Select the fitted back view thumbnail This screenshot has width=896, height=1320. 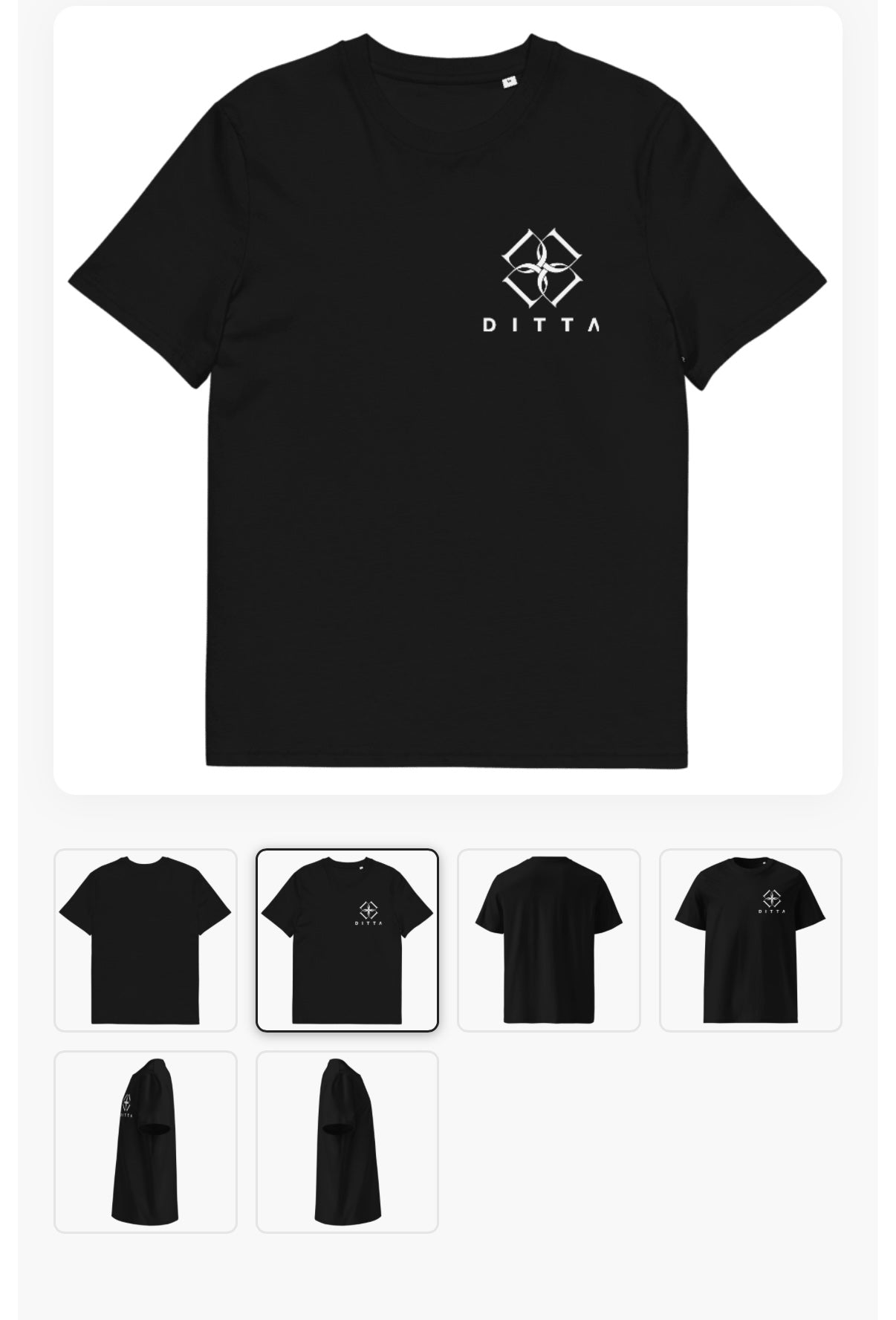[x=548, y=940]
